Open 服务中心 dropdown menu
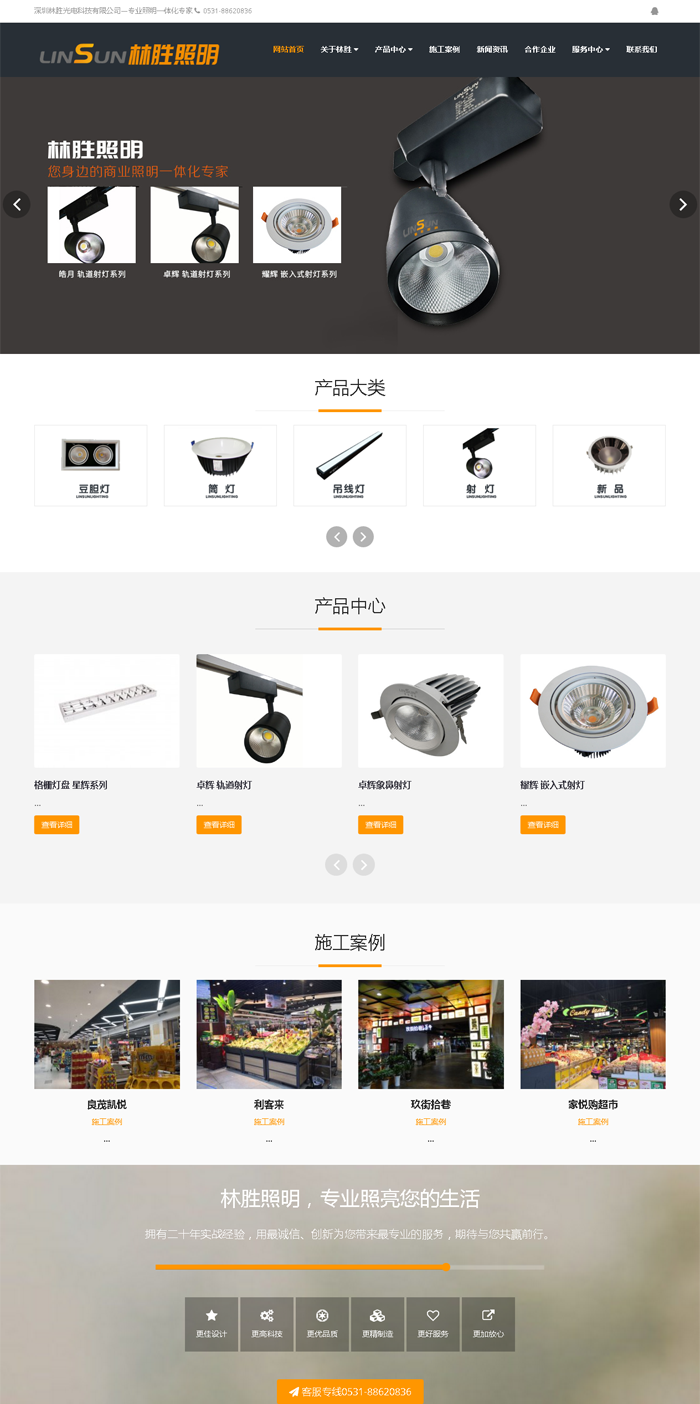The image size is (700, 1404). click(x=591, y=49)
